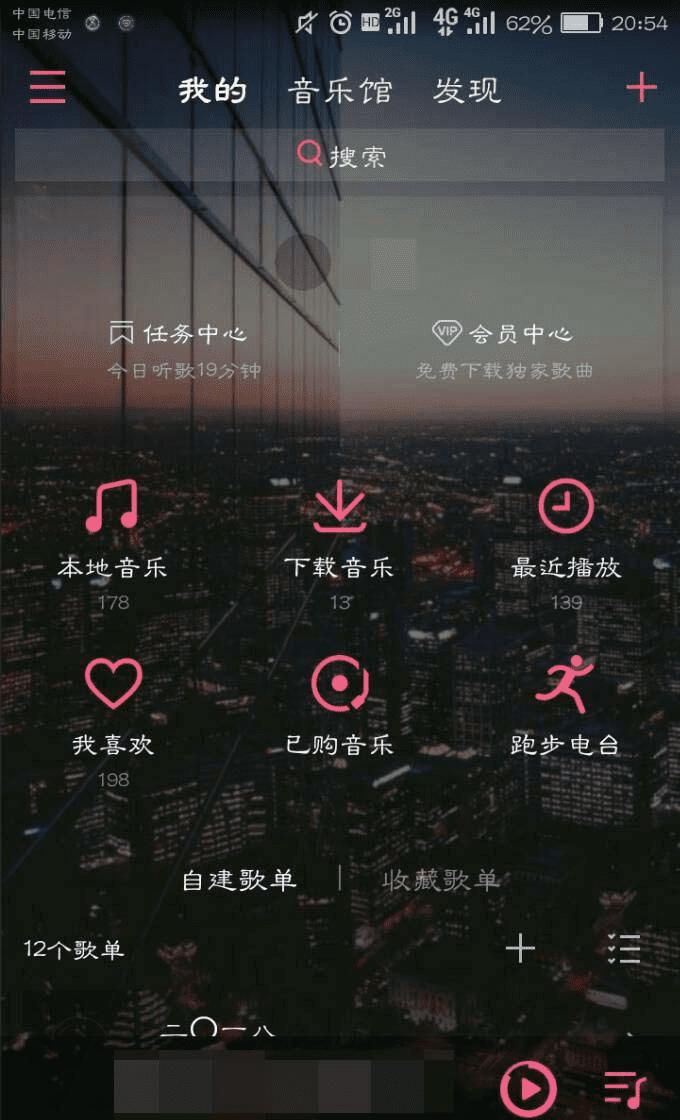Image resolution: width=680 pixels, height=1120 pixels.
Task: Tap the plus icon in top bar
Action: (x=641, y=88)
